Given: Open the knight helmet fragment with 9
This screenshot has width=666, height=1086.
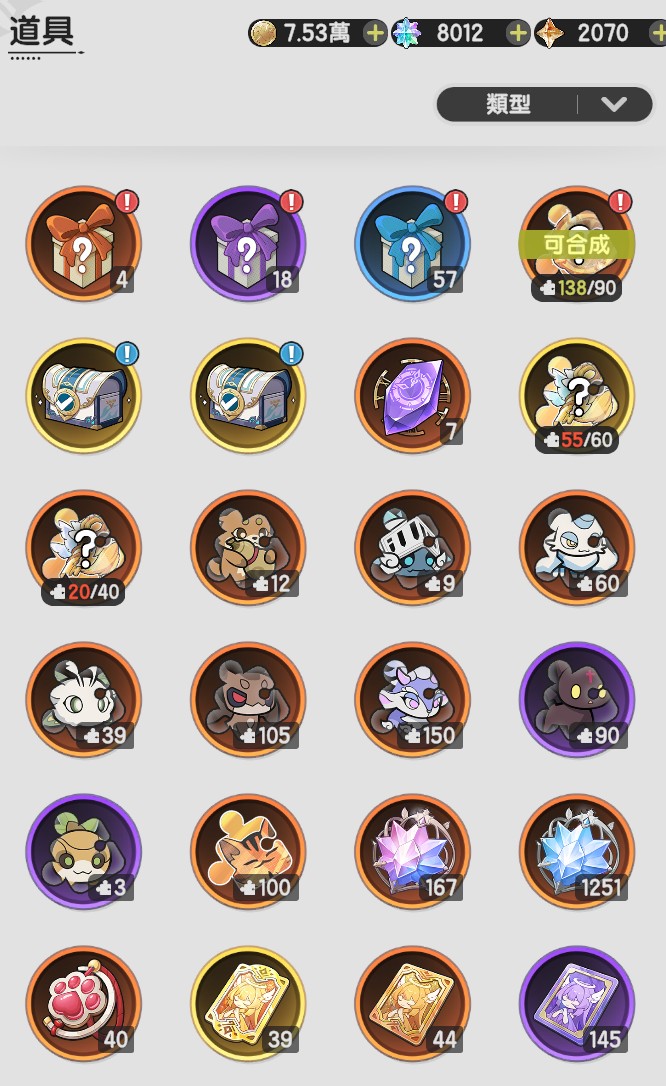Looking at the screenshot, I should coord(412,547).
